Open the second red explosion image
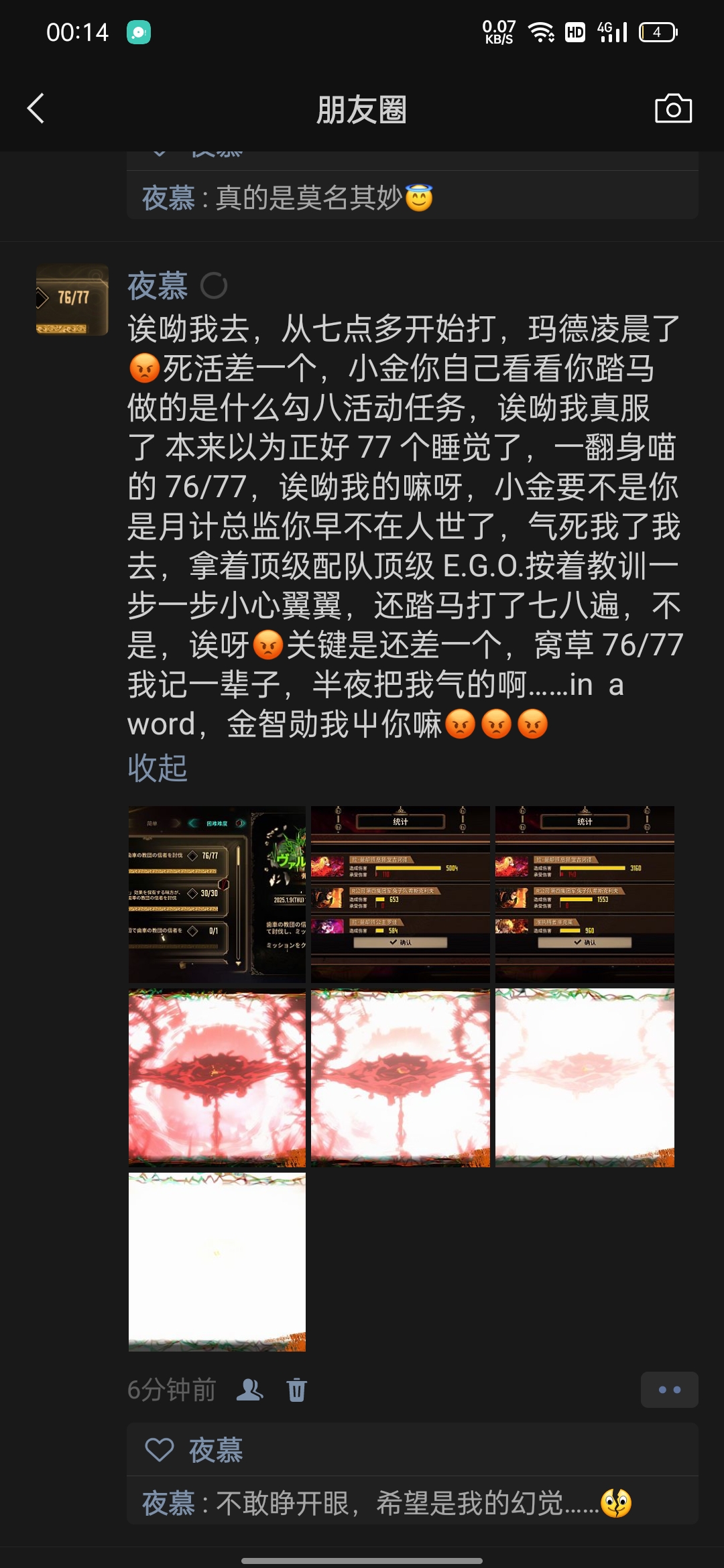724x1568 pixels. [400, 1077]
